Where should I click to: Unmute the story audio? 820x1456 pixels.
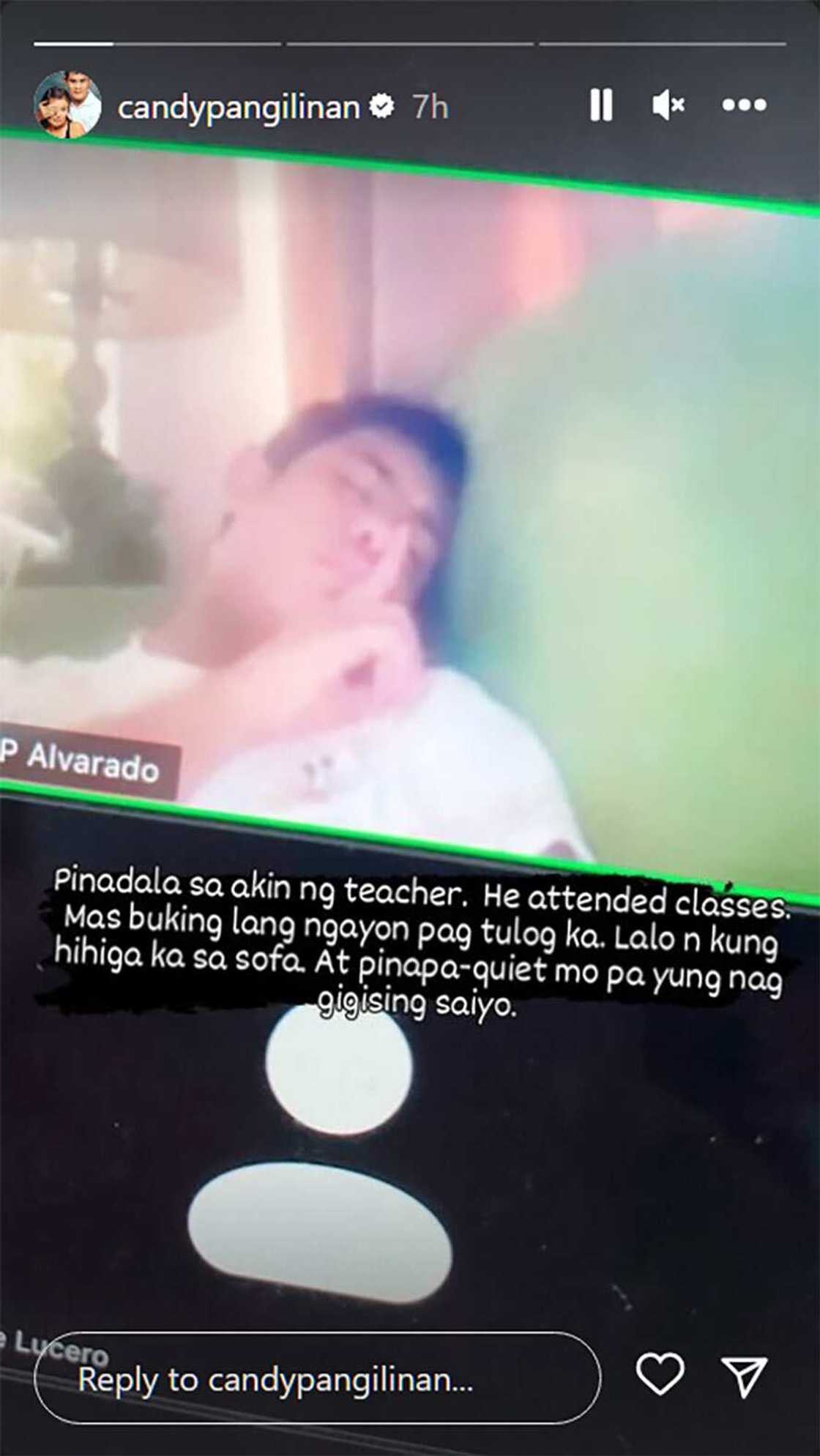(x=667, y=105)
